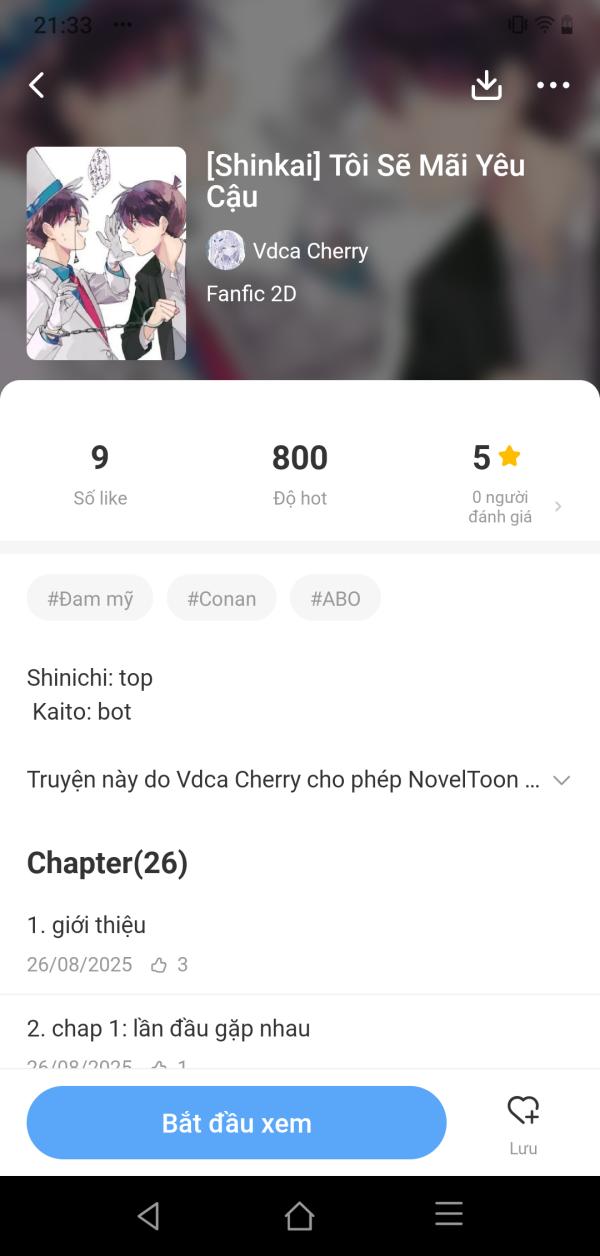Open chapter 2. chap 1: lần đầu gặp nhau
Image resolution: width=600 pixels, height=1256 pixels.
(x=169, y=1028)
